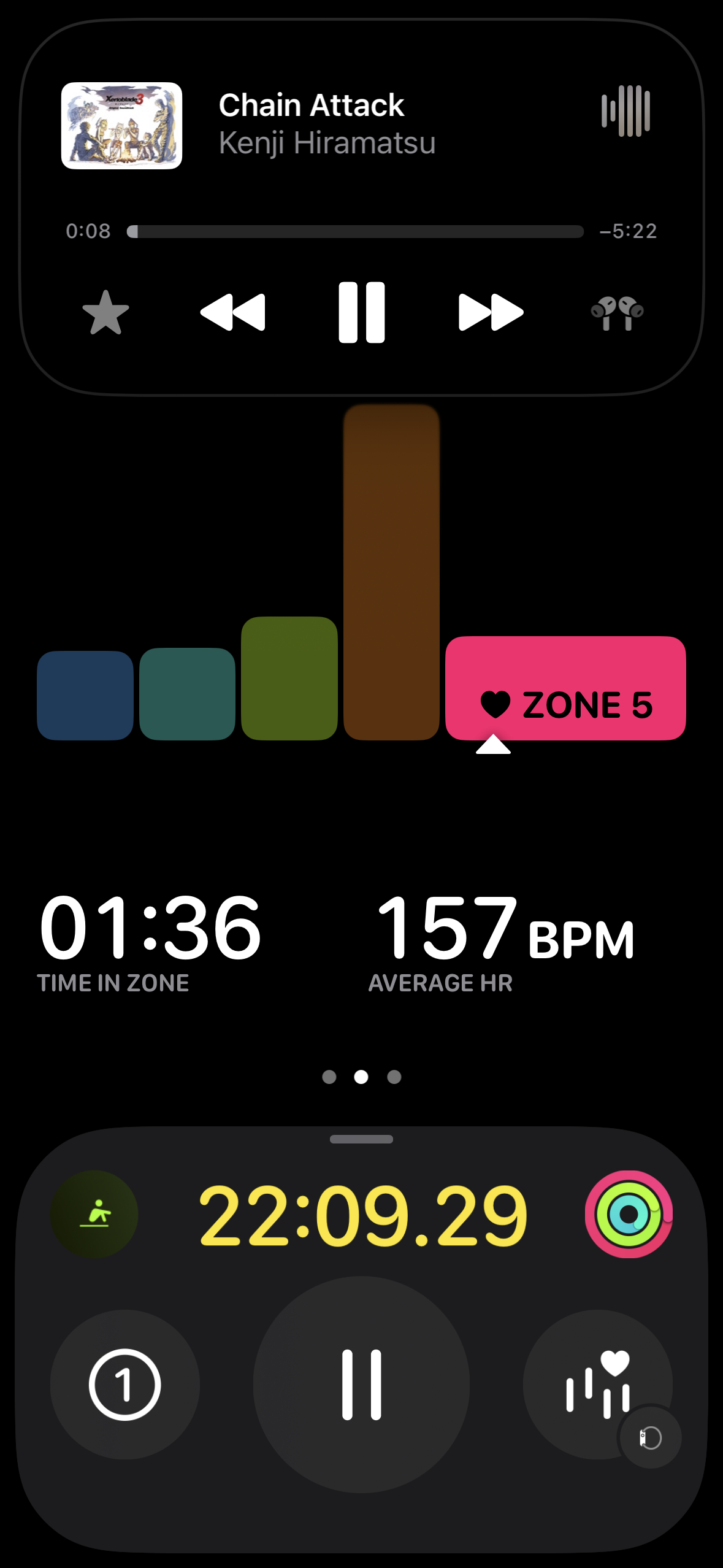The width and height of the screenshot is (723, 1568).
Task: Open the AirPods audio output picker
Action: (x=617, y=313)
